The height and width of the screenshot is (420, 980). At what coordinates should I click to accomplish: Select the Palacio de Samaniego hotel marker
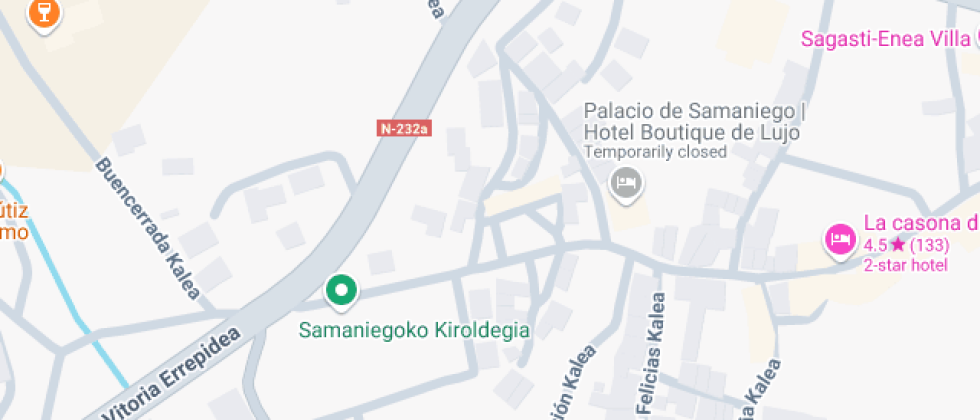click(627, 183)
